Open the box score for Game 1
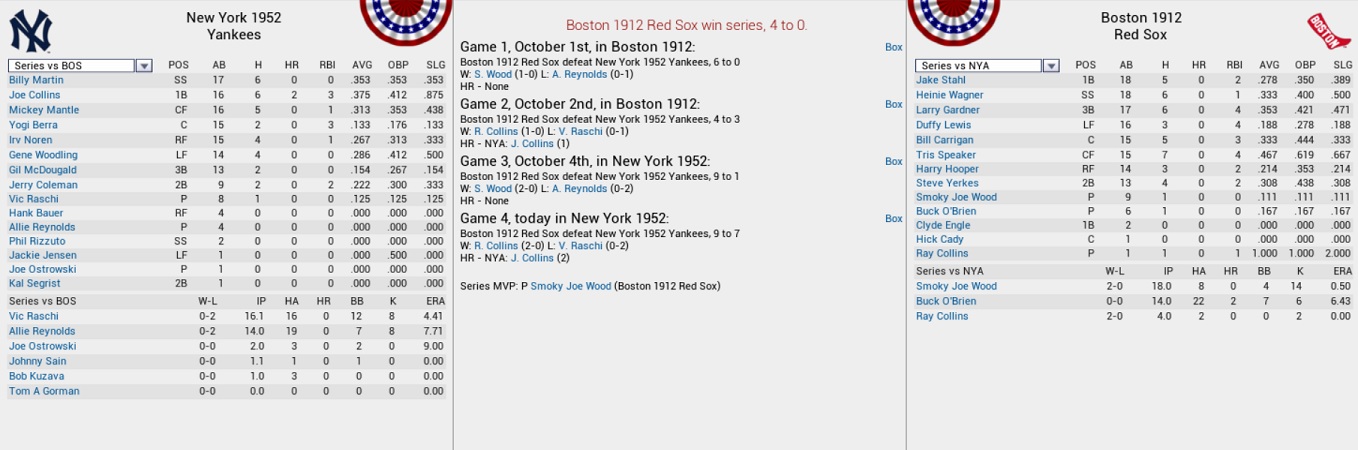 pyautogui.click(x=893, y=47)
